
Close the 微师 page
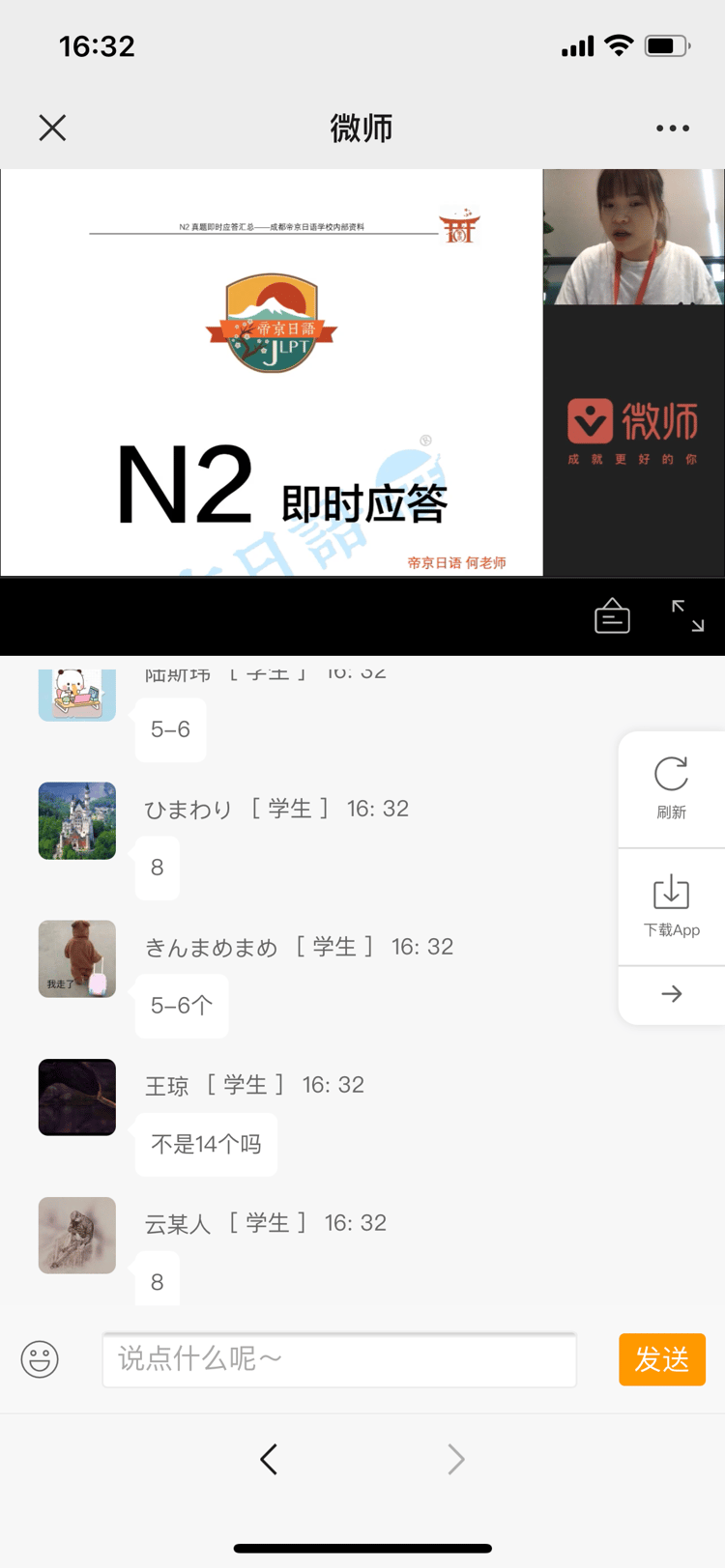click(x=52, y=128)
